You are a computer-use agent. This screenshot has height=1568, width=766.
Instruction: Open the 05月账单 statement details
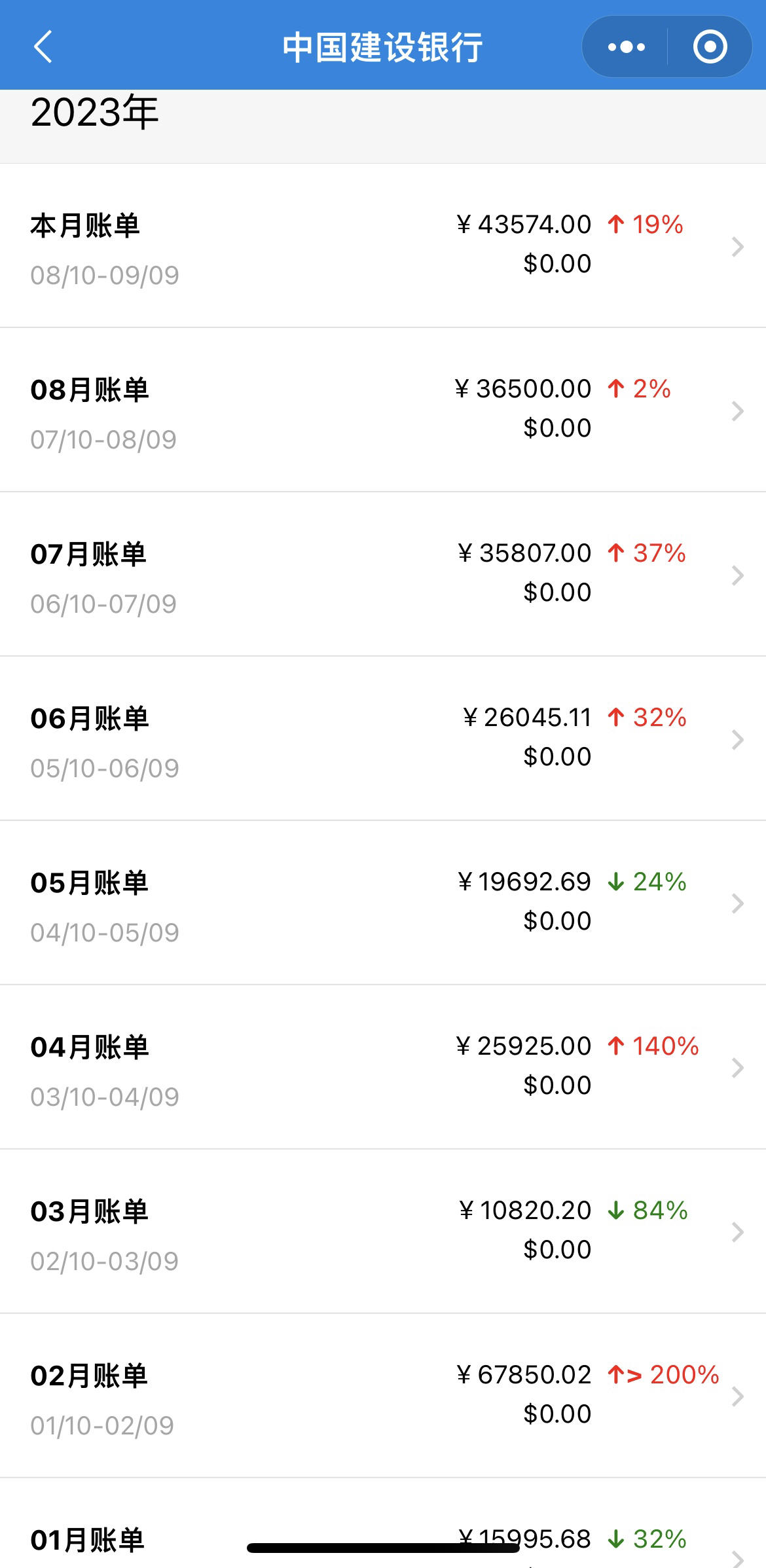pos(383,903)
